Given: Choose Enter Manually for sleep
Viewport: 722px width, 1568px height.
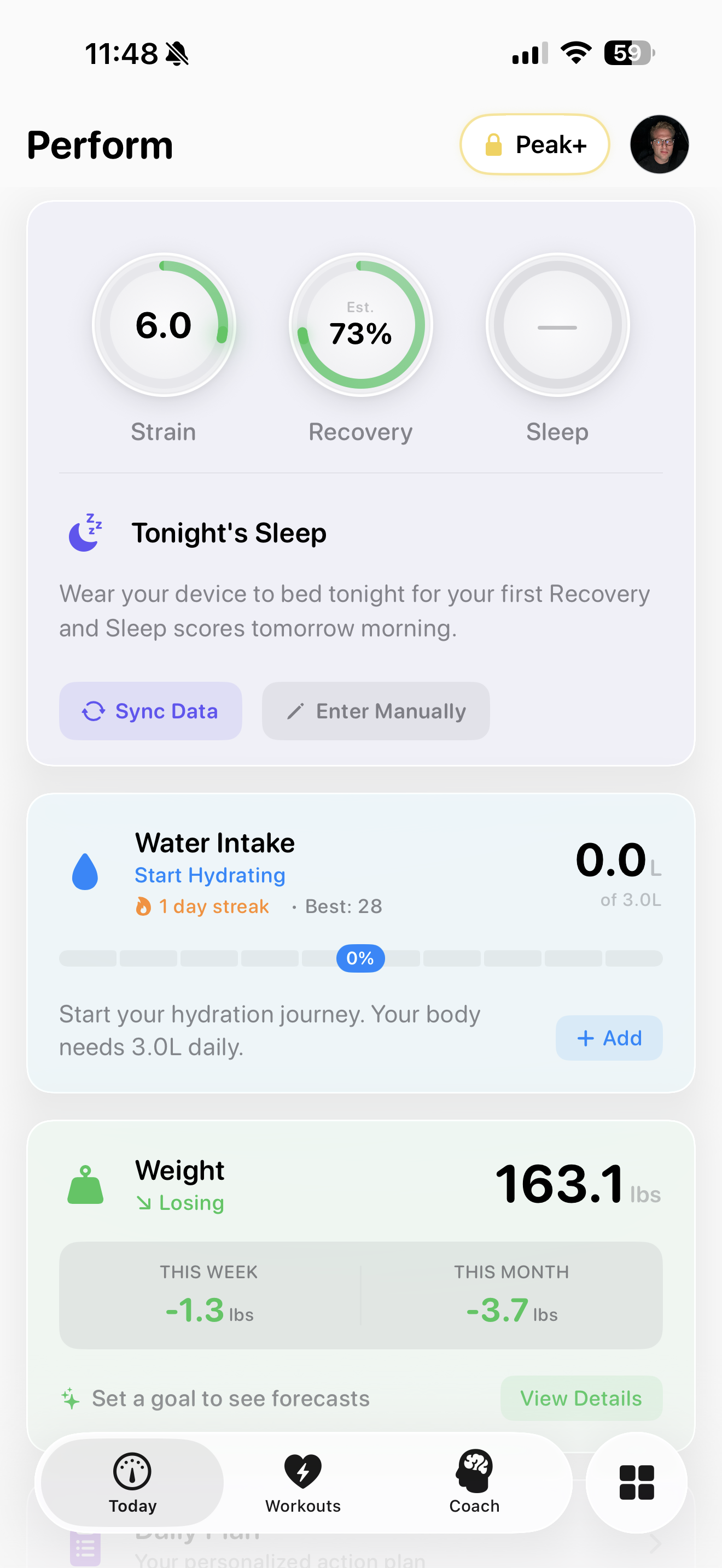Looking at the screenshot, I should point(376,711).
